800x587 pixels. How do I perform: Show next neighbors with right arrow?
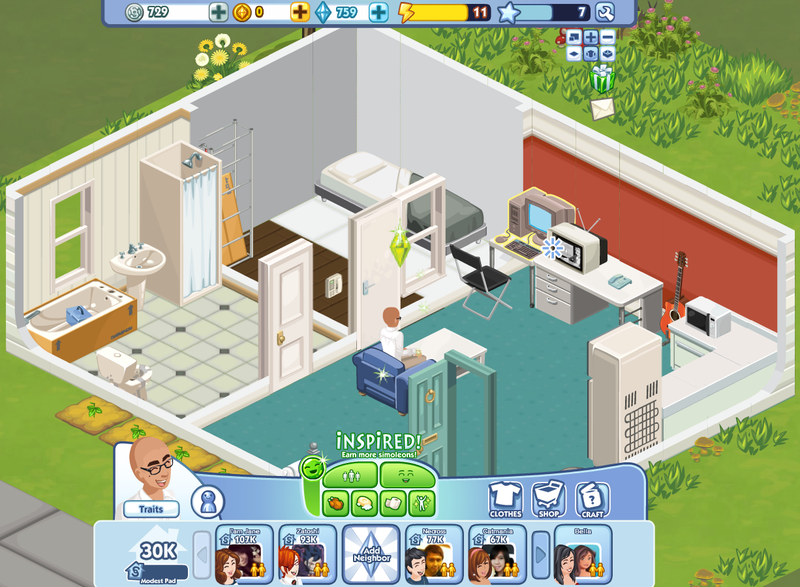pyautogui.click(x=541, y=553)
